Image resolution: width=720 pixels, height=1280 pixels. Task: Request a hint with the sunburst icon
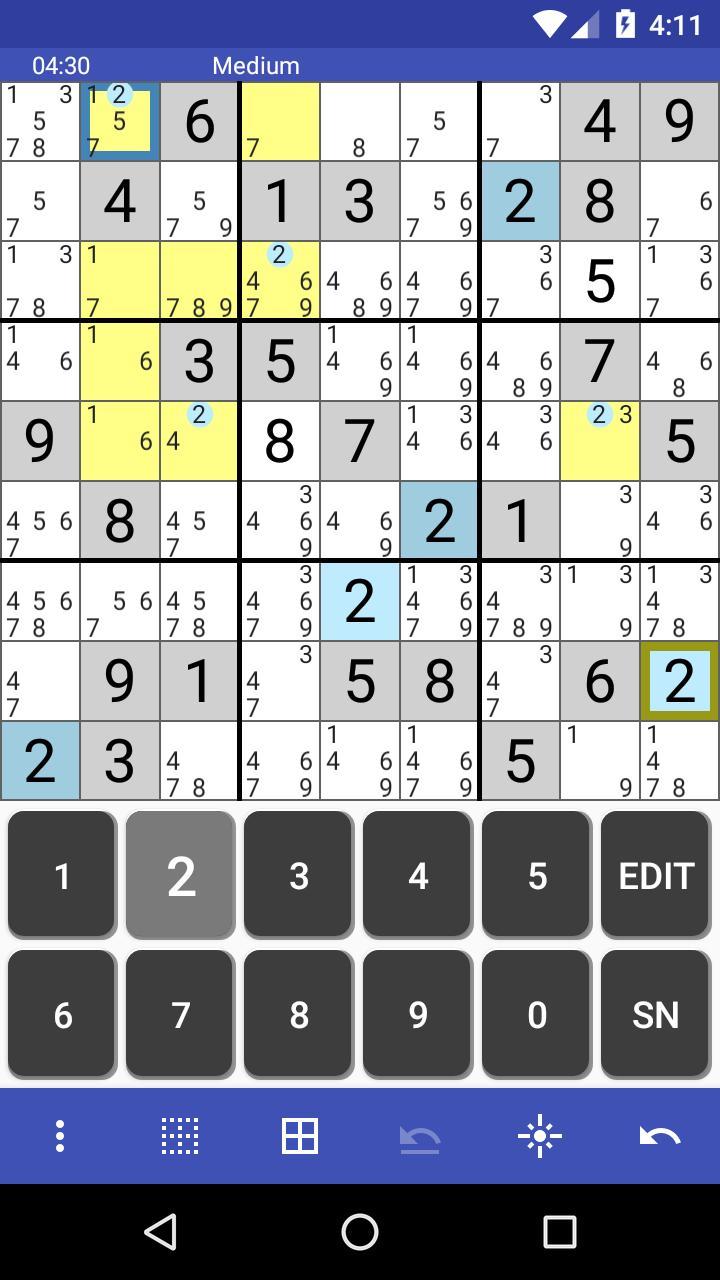pos(539,1136)
